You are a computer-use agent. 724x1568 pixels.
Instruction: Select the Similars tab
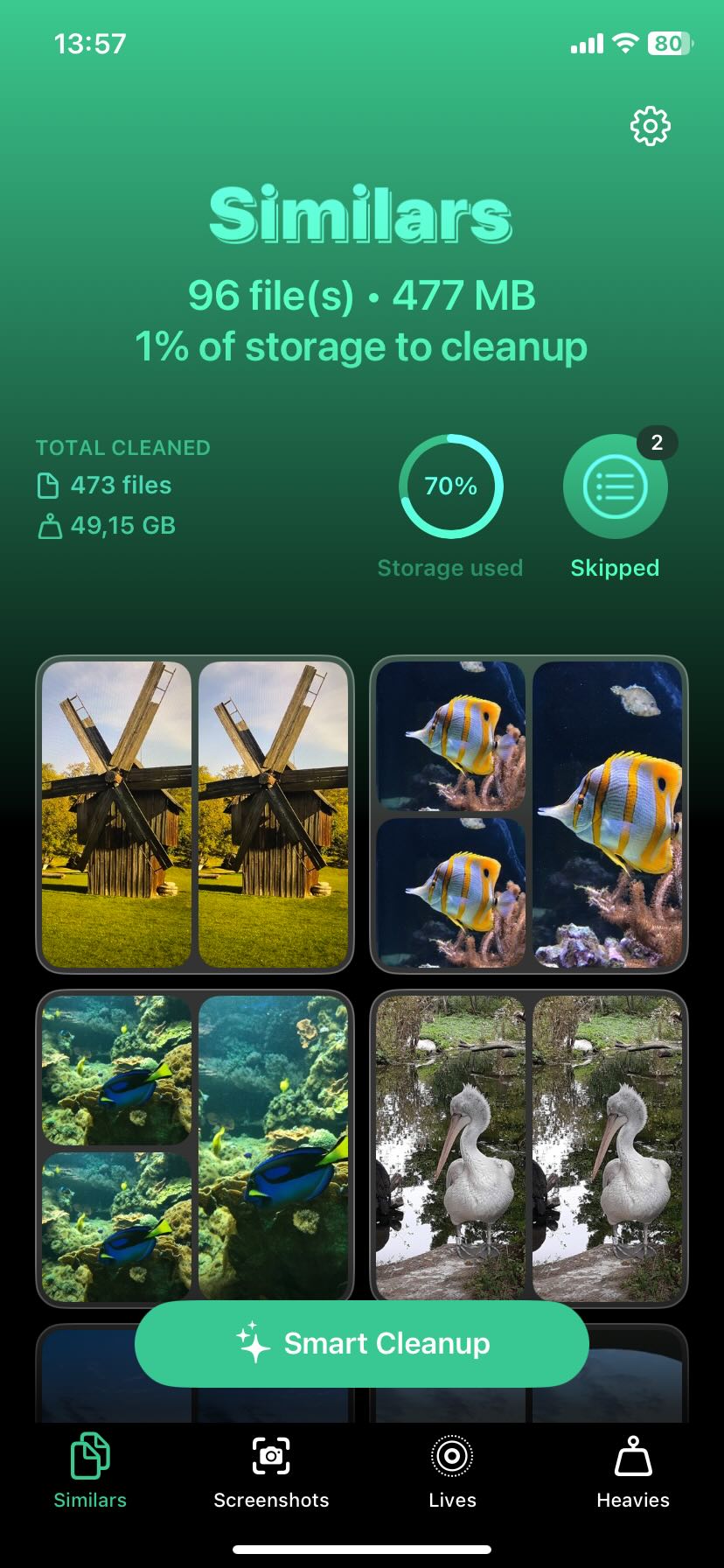point(90,1473)
